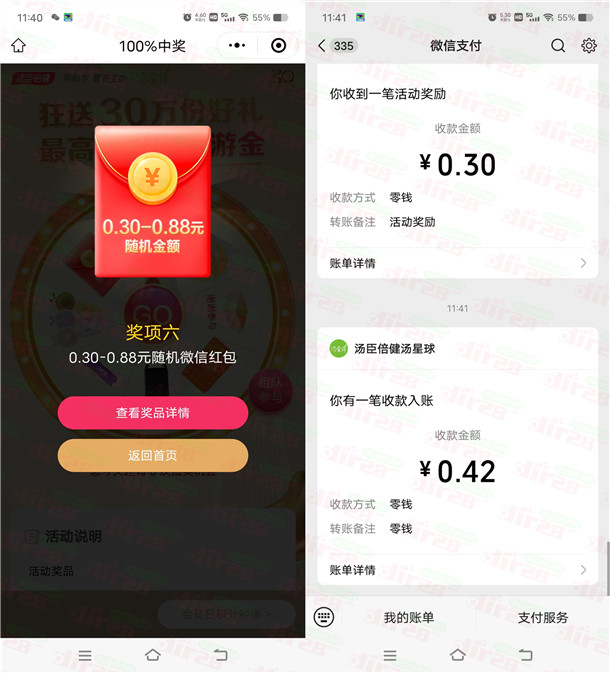The image size is (610, 673).
Task: Switch to the keyboard input icon
Action: pyautogui.click(x=323, y=617)
